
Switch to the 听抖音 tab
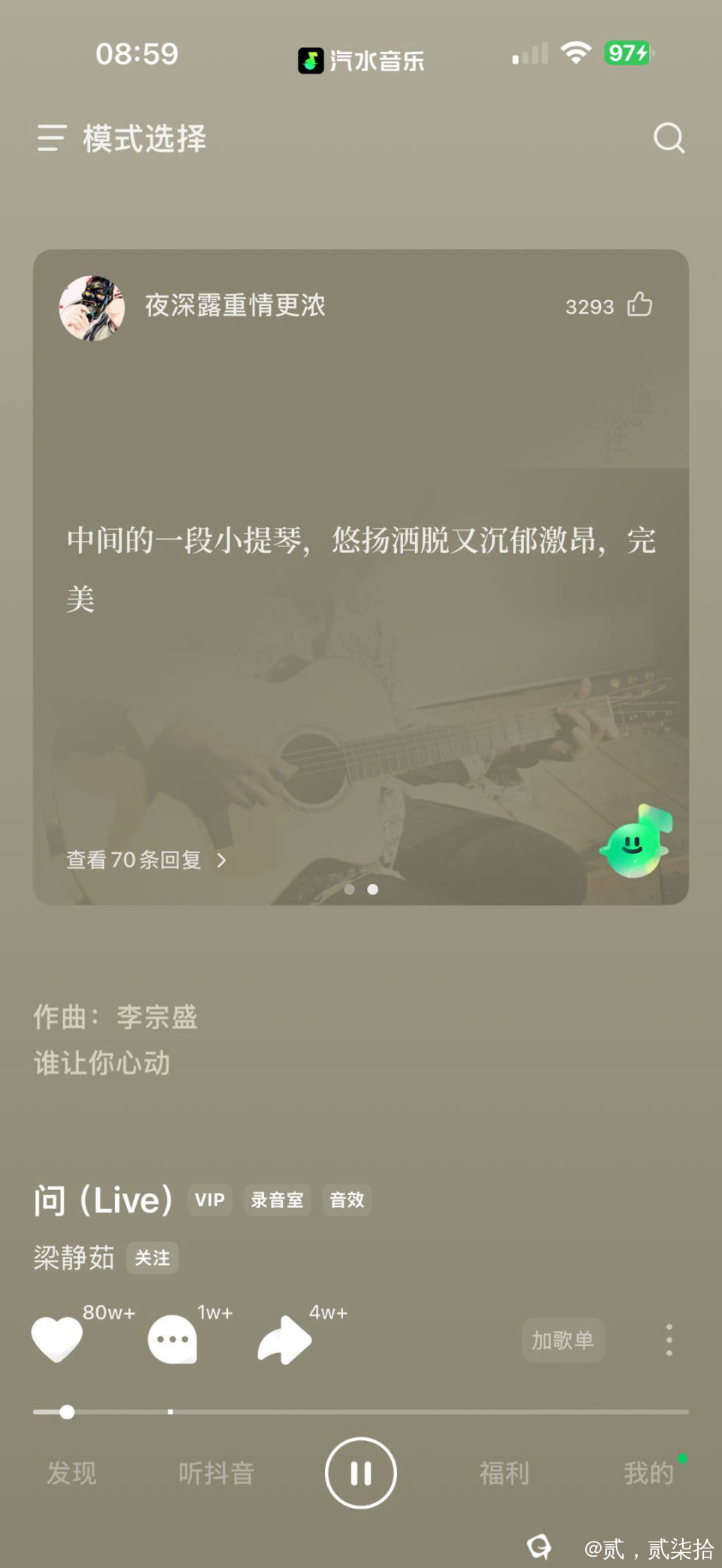pyautogui.click(x=216, y=1473)
